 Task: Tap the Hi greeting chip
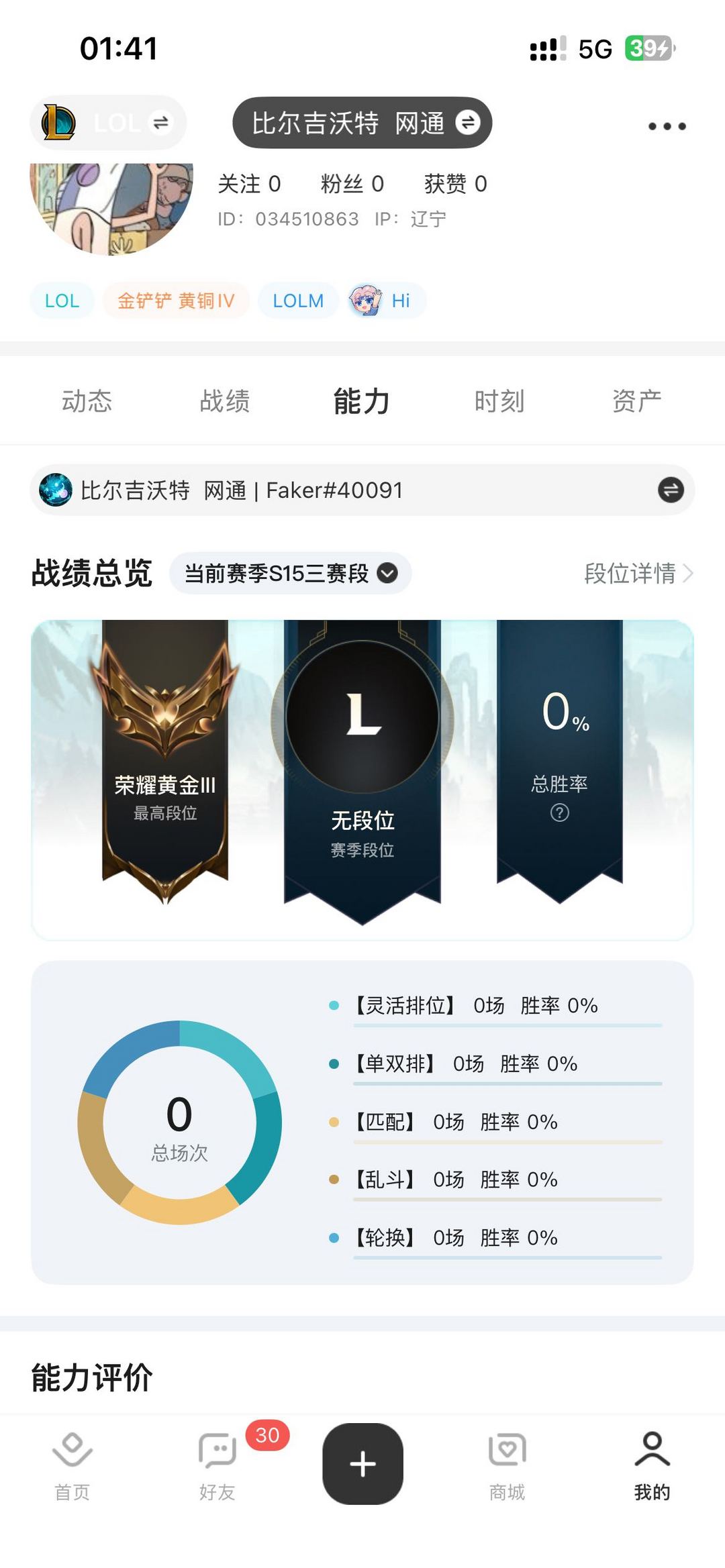(x=387, y=301)
